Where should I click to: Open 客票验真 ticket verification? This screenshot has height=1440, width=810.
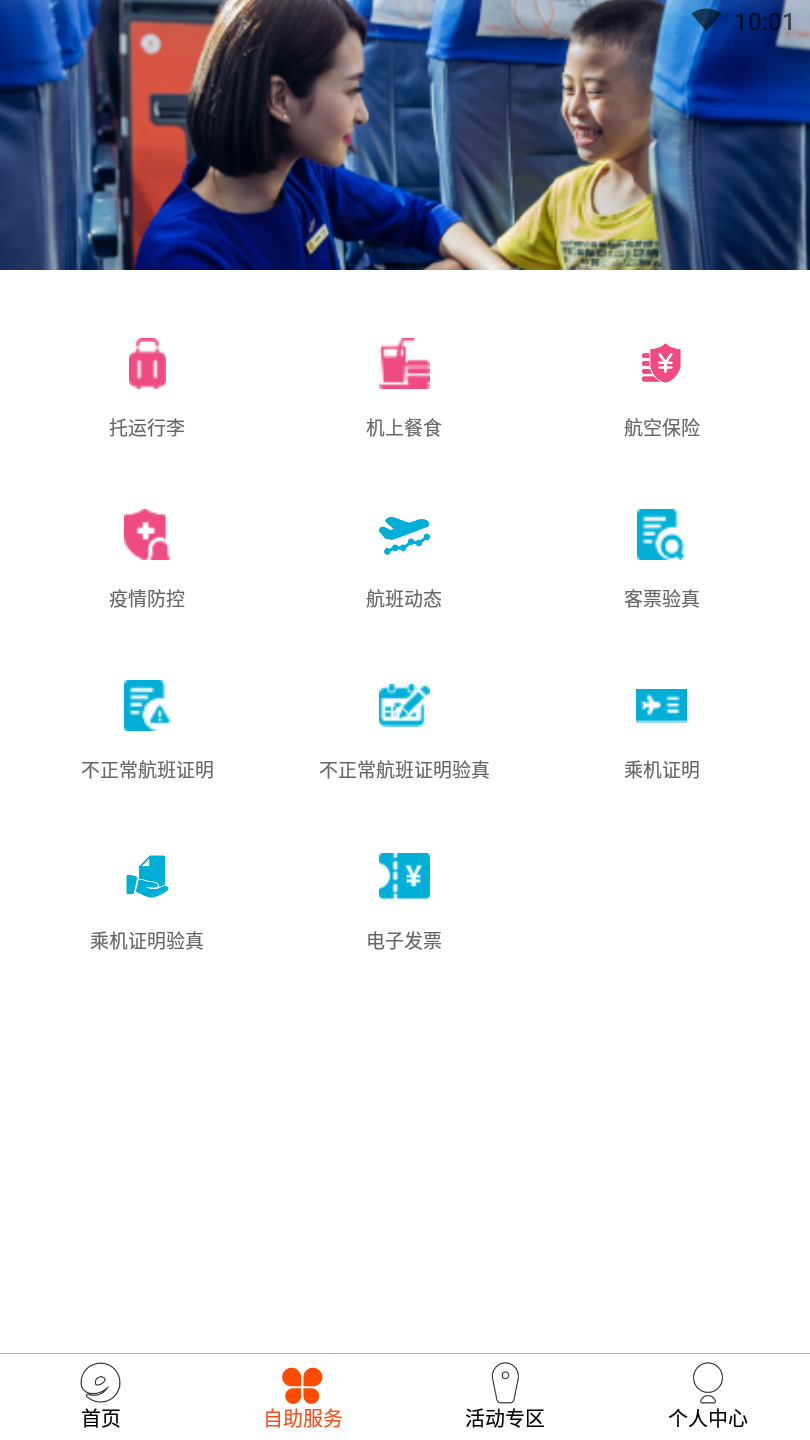pyautogui.click(x=661, y=556)
